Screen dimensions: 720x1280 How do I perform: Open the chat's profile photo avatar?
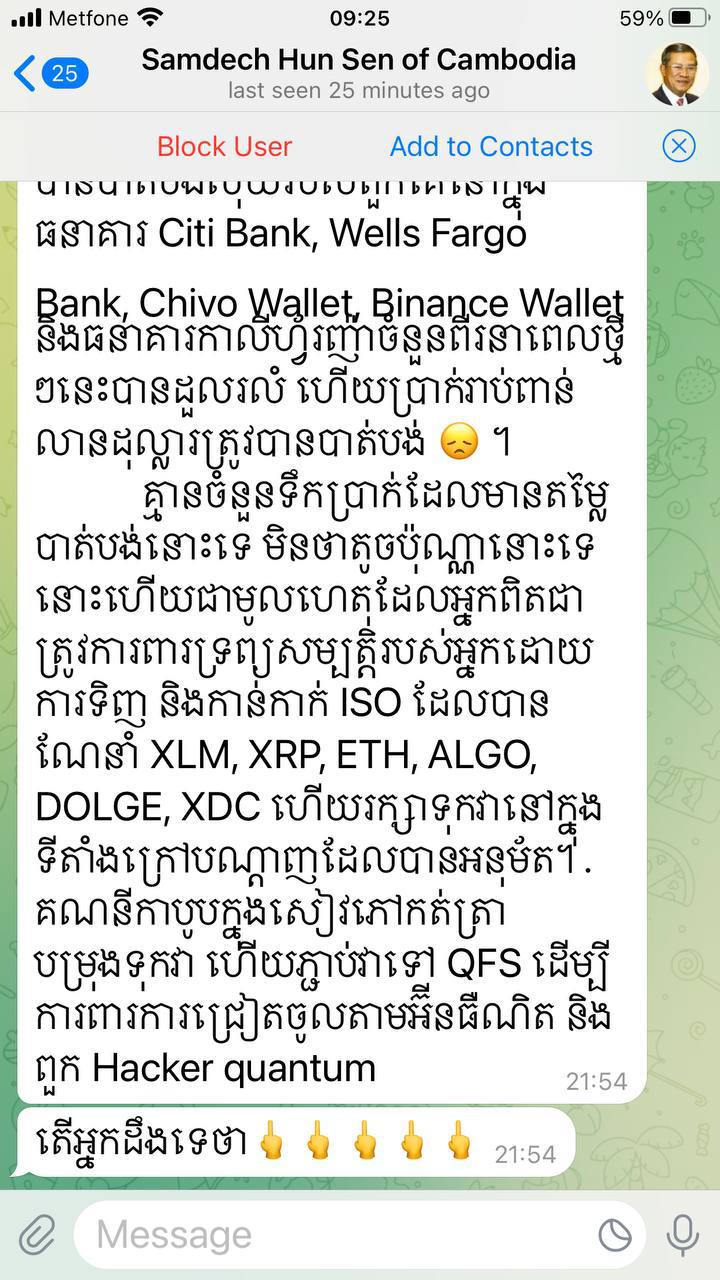click(677, 75)
